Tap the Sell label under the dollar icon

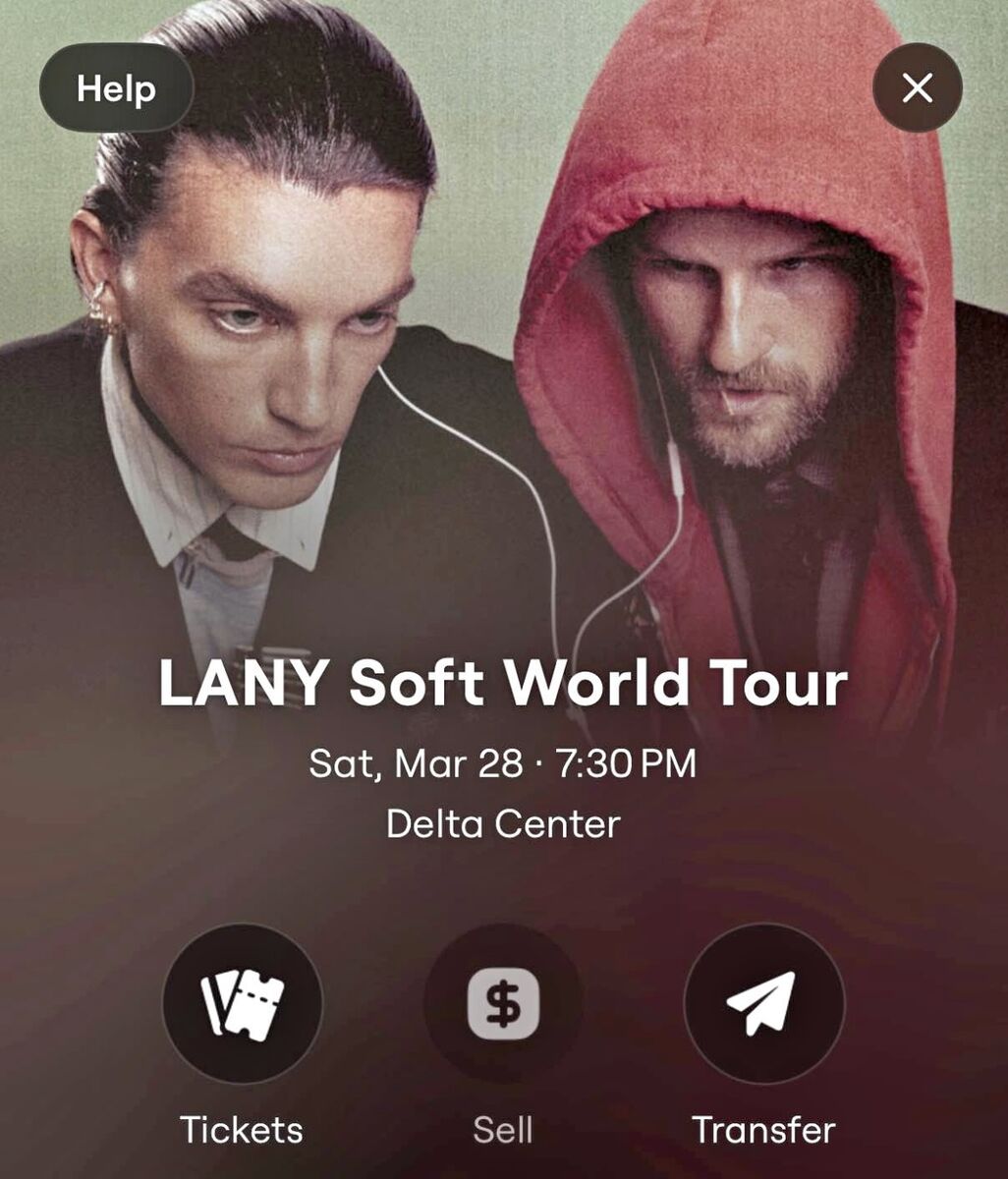click(504, 1130)
